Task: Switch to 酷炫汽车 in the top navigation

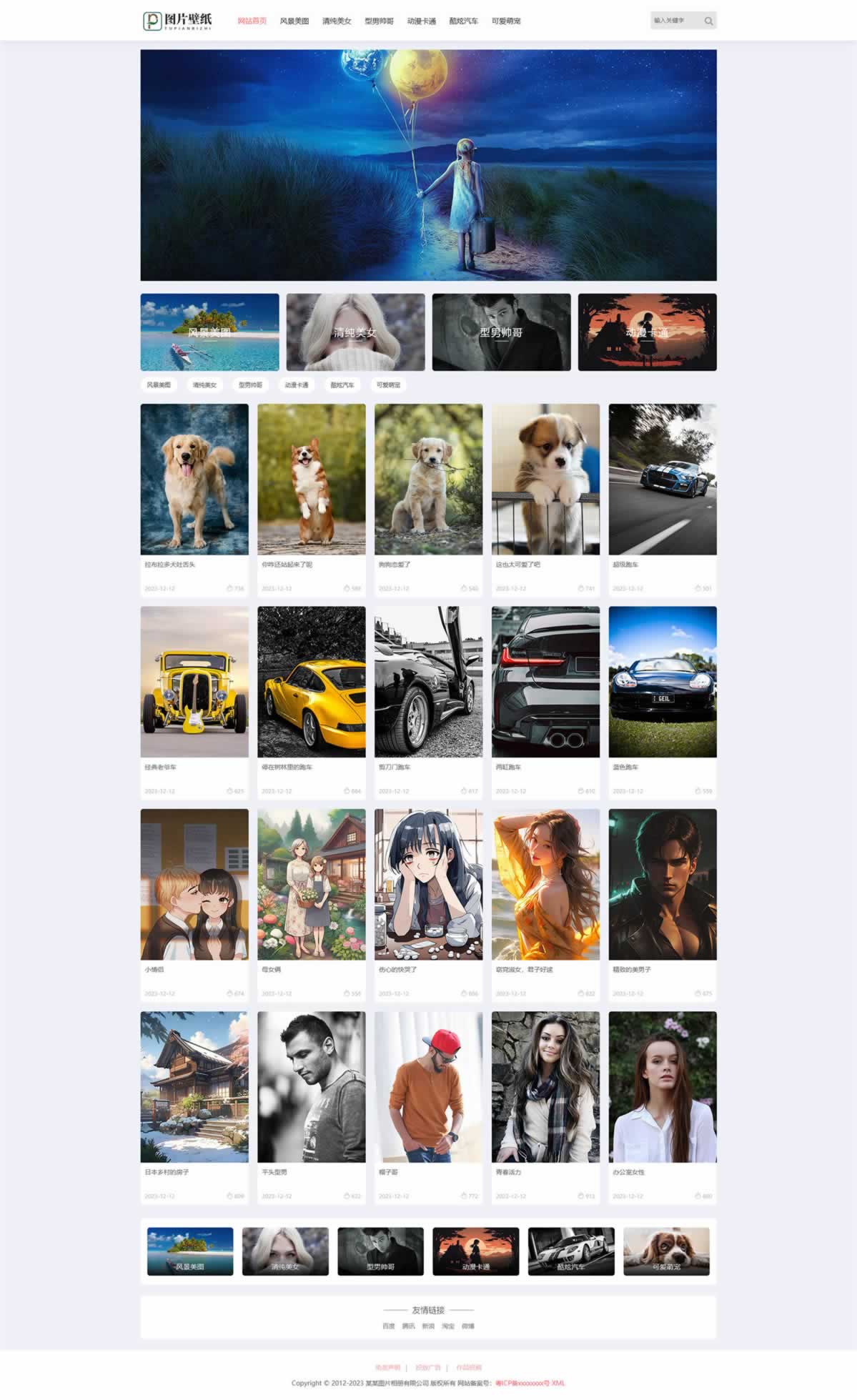Action: (x=463, y=21)
